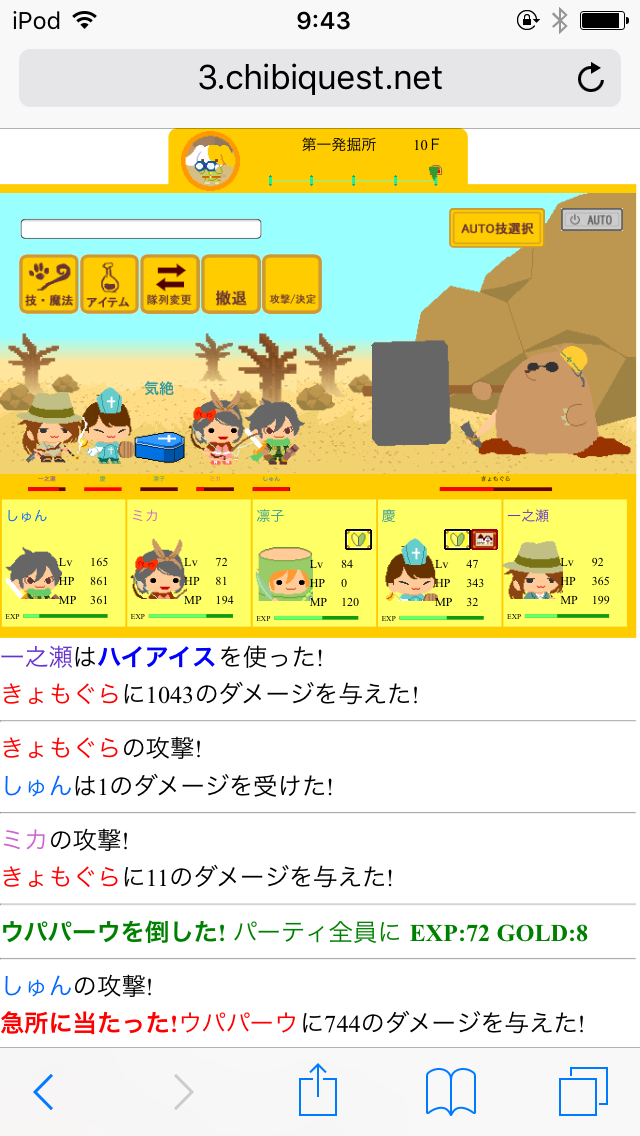Confirm attack with 攻撃/決定 button
Viewport: 640px width, 1136px height.
(292, 284)
